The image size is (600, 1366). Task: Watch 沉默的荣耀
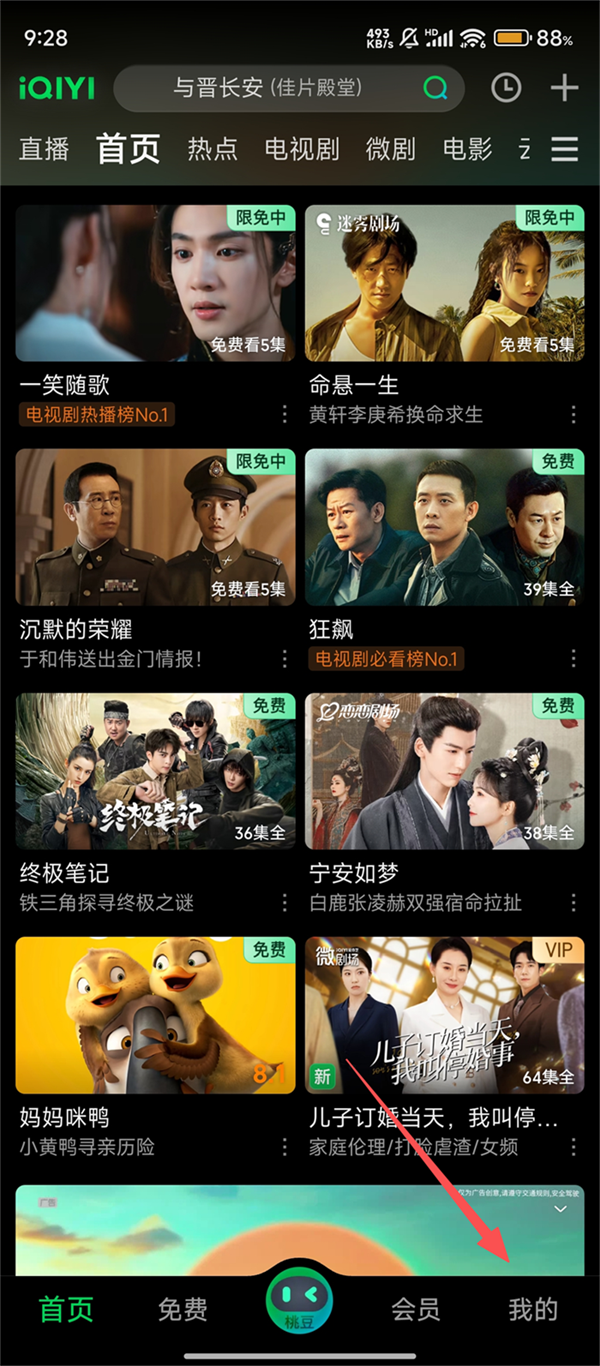click(155, 527)
